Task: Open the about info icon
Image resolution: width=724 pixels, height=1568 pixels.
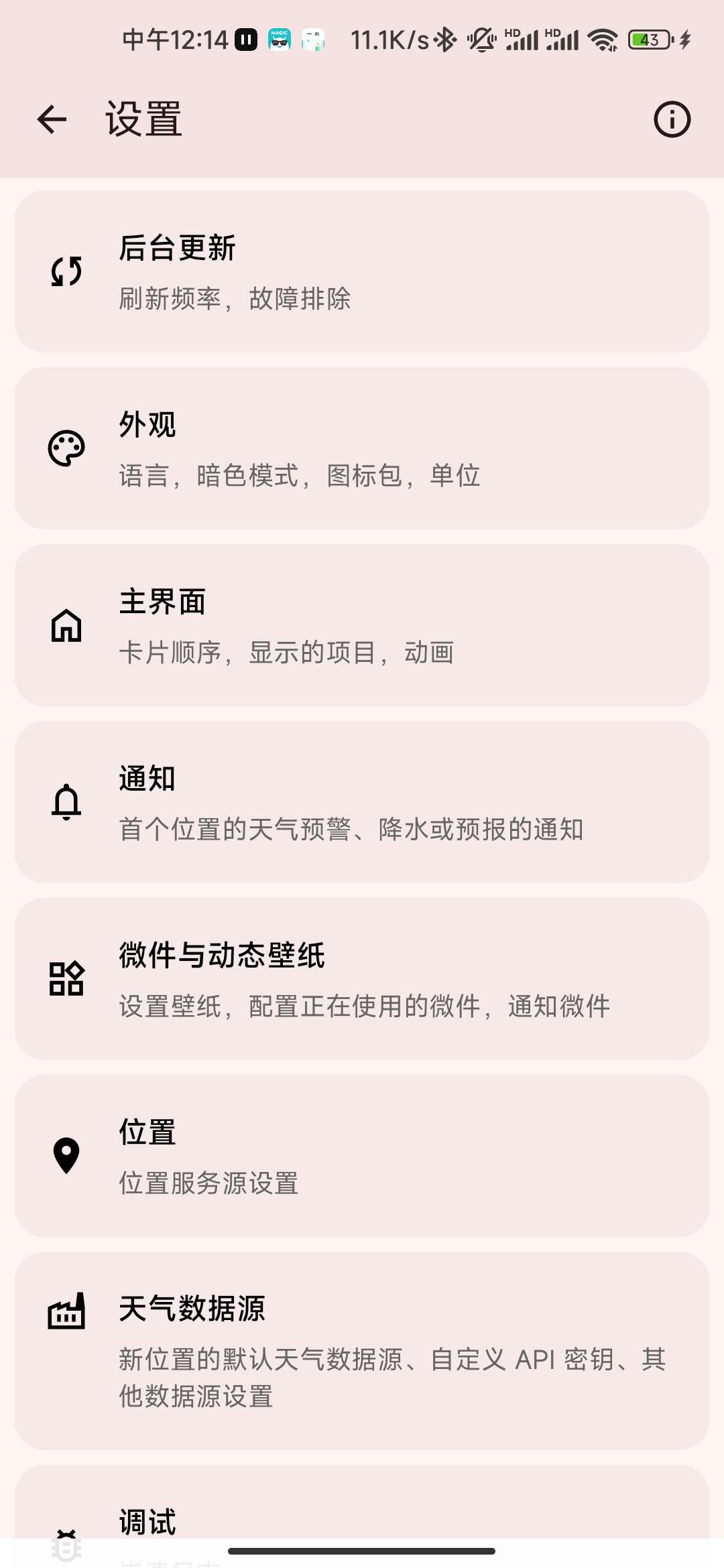Action: [672, 120]
